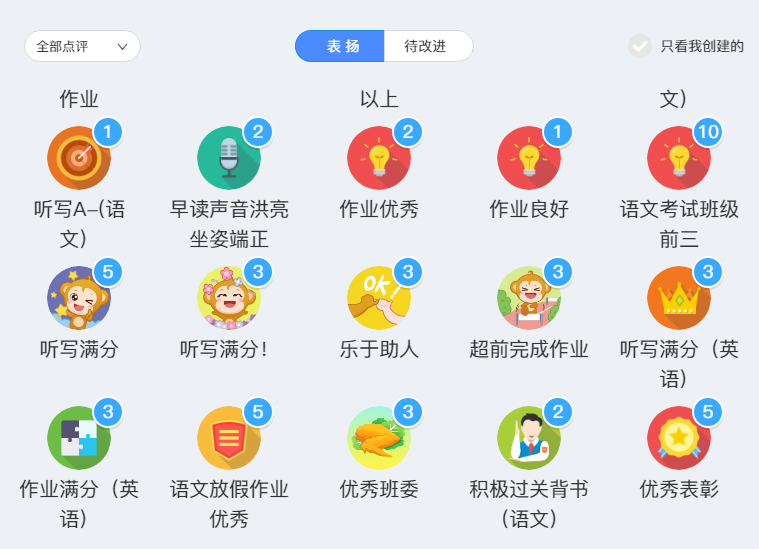
Task: Check the 只看我创建的 option
Action: tap(640, 46)
